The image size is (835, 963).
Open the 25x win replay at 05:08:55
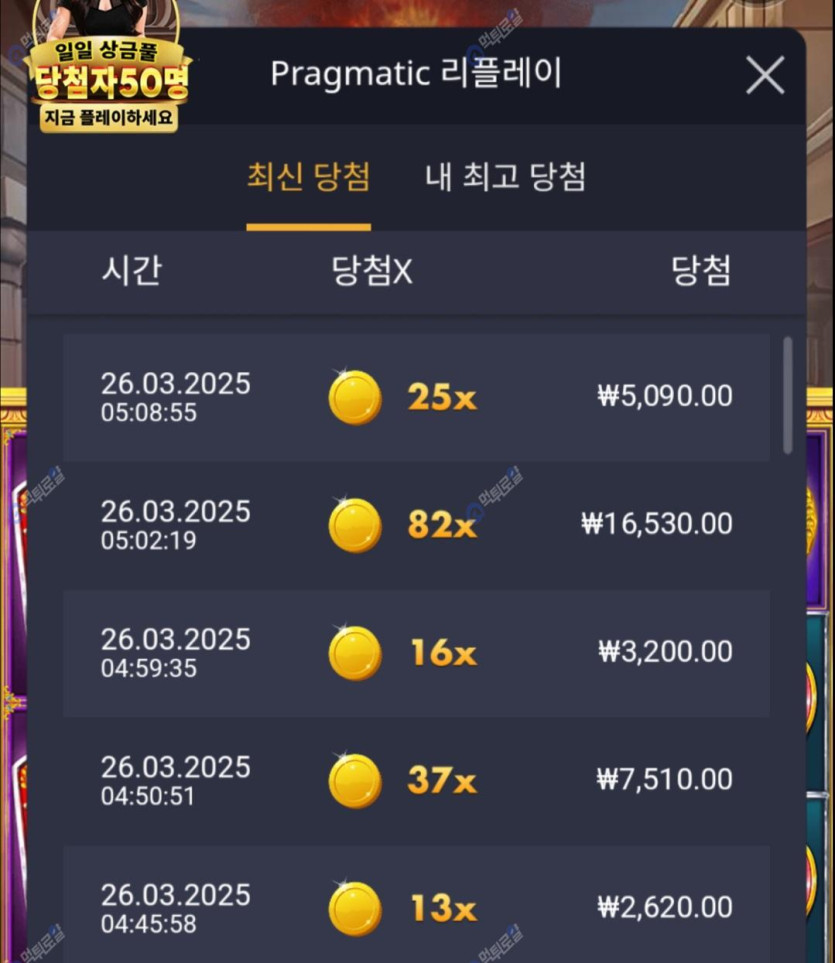tap(416, 397)
